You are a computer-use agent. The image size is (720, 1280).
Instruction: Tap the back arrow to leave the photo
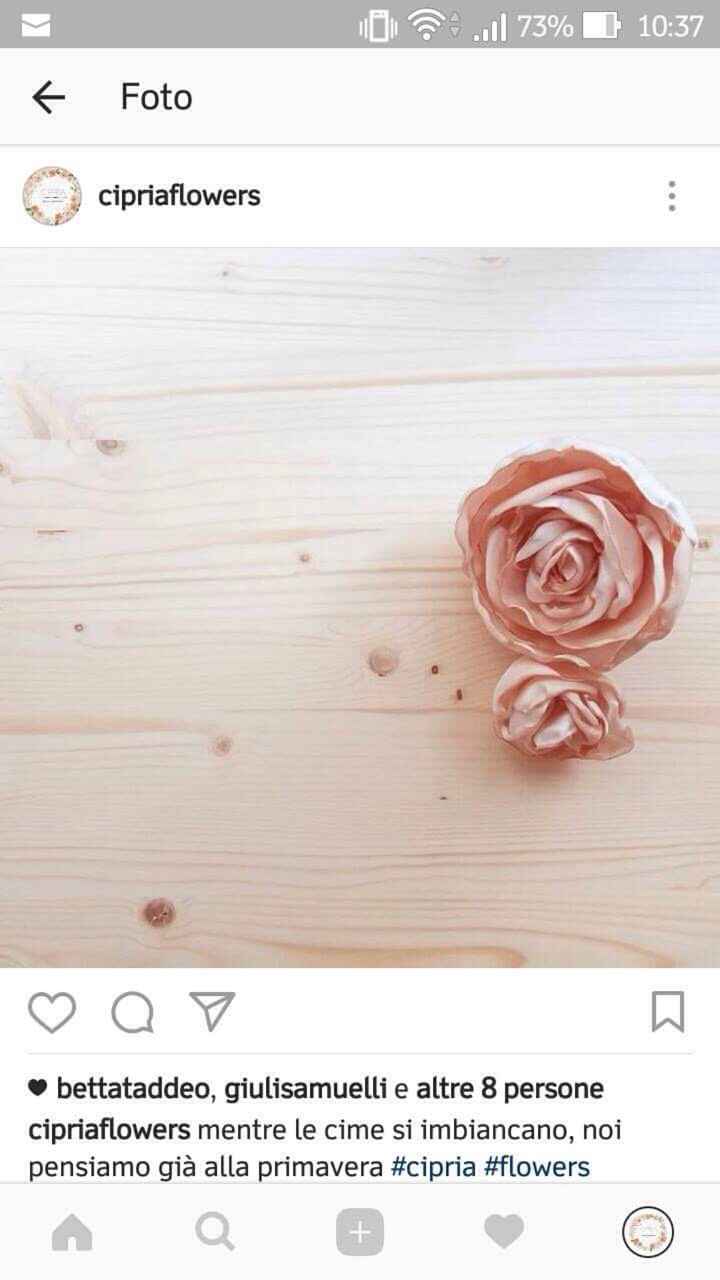48,96
